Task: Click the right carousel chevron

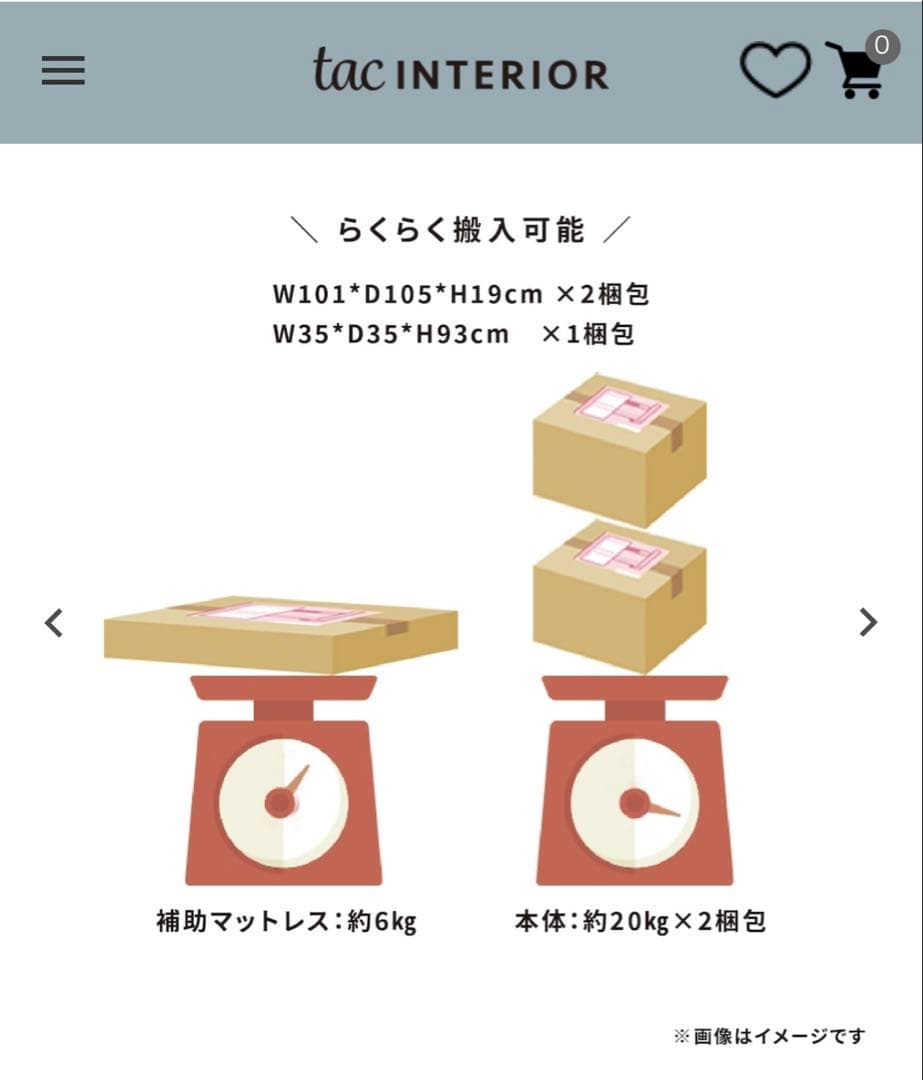Action: (868, 622)
